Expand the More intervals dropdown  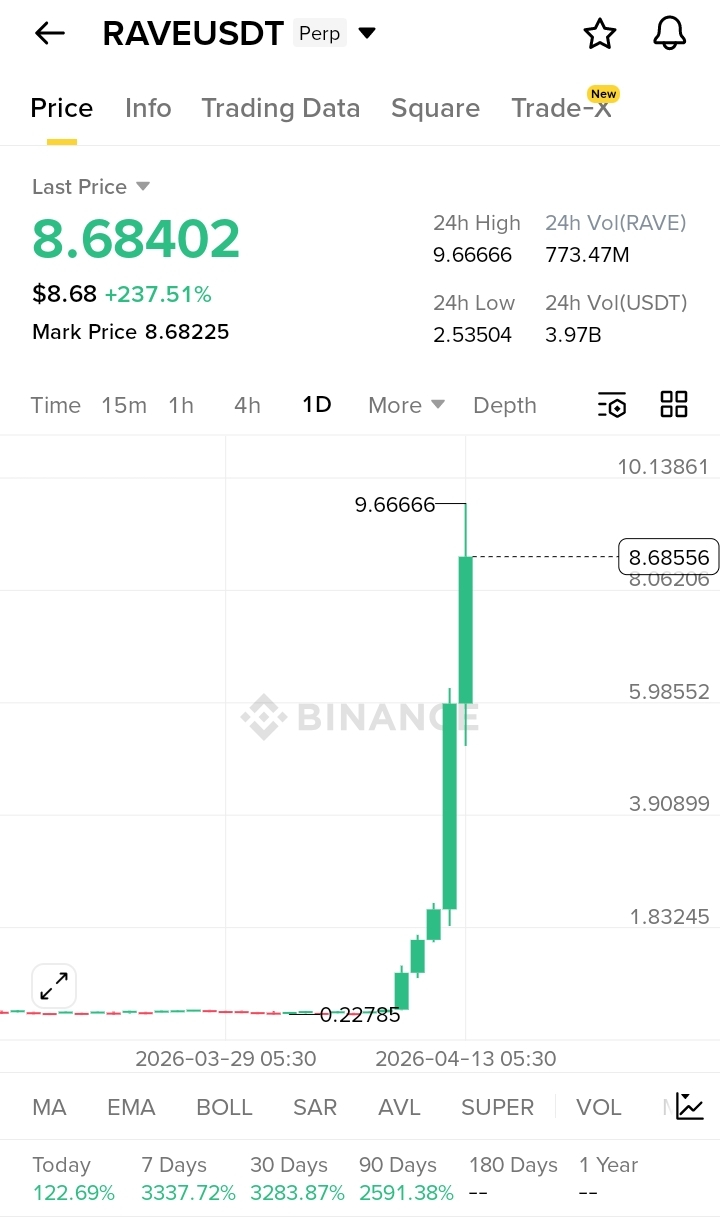(x=406, y=405)
